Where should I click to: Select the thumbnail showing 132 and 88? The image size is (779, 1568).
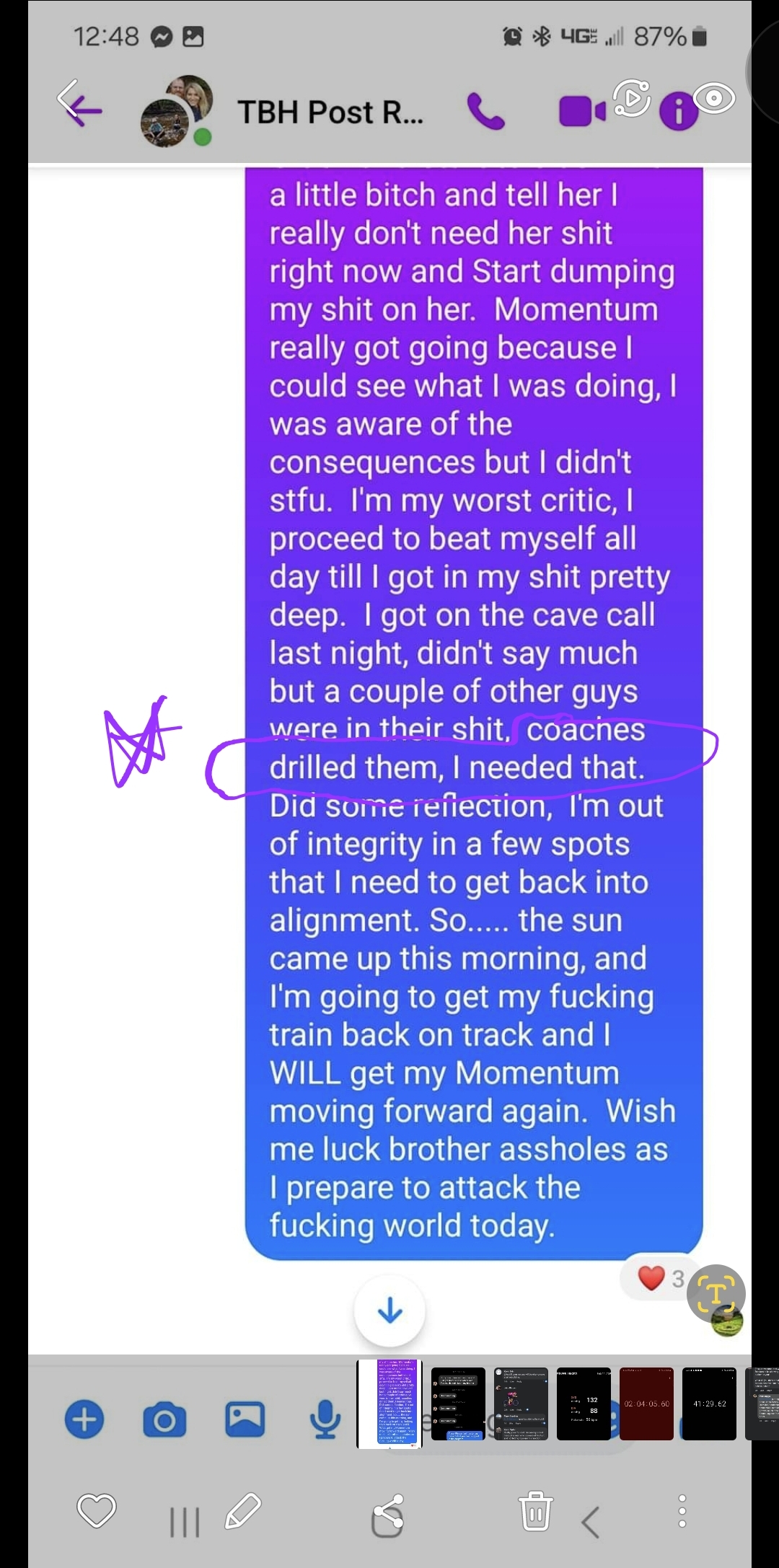584,1404
